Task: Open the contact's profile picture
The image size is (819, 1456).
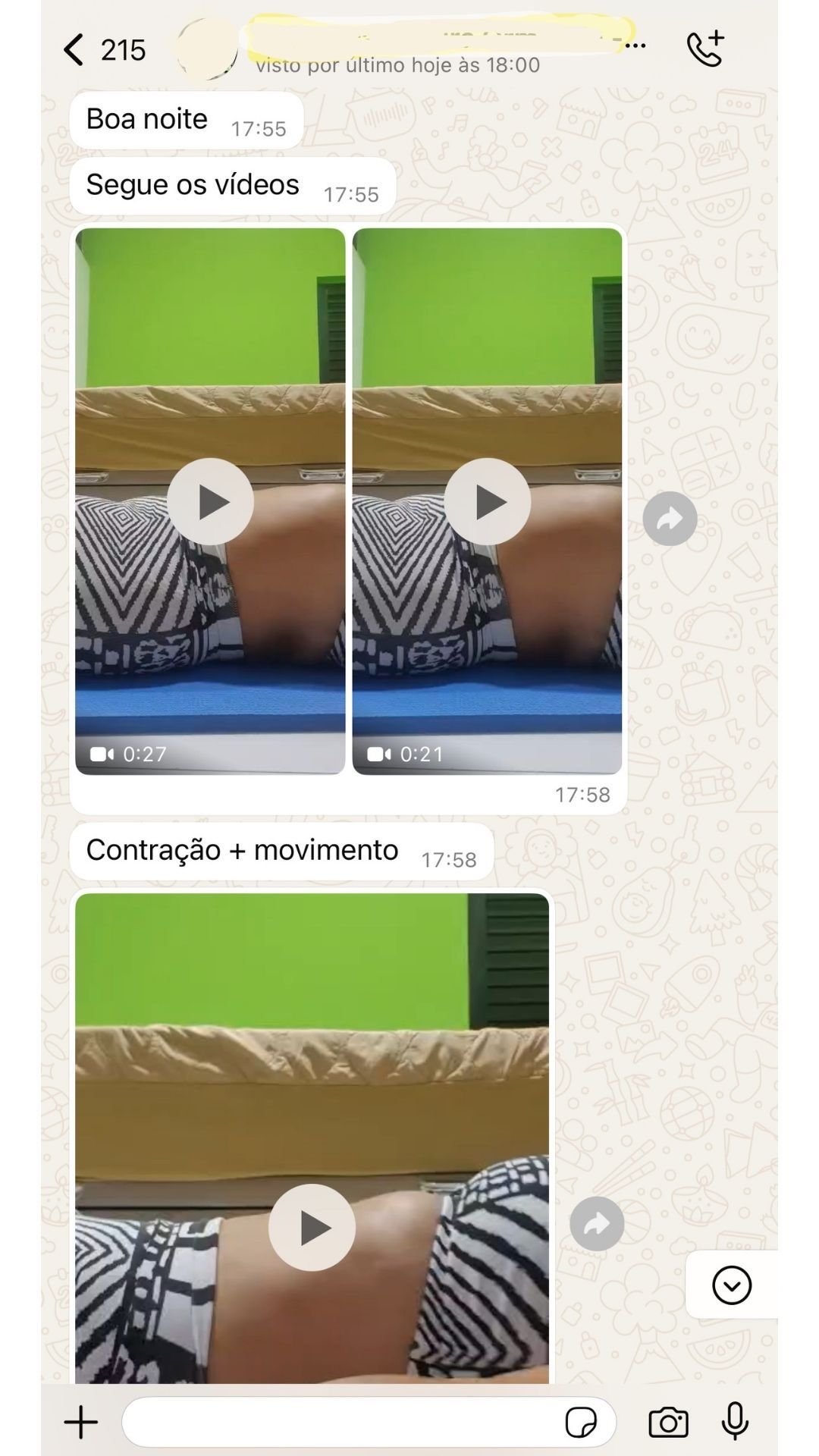Action: 207,50
